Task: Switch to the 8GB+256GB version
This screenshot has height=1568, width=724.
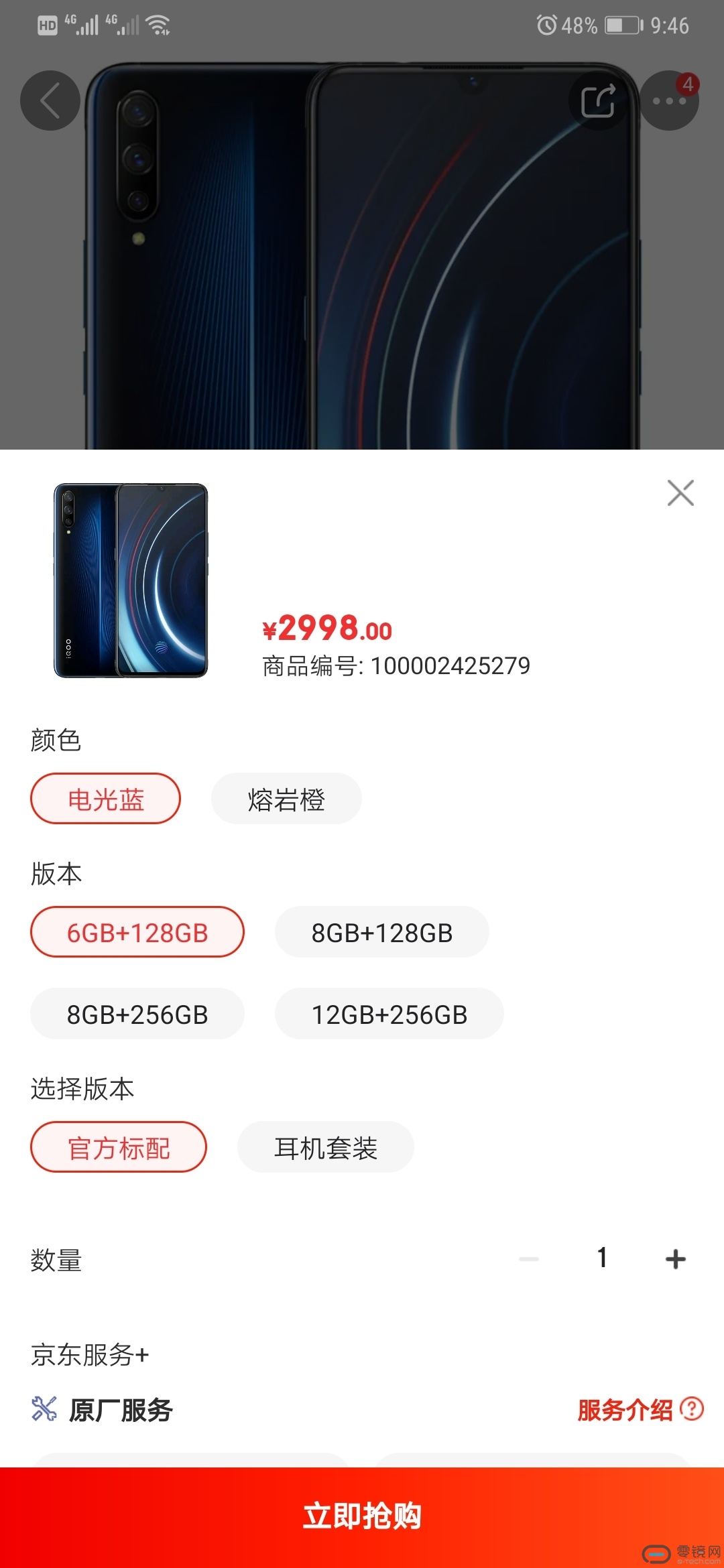Action: point(137,1014)
